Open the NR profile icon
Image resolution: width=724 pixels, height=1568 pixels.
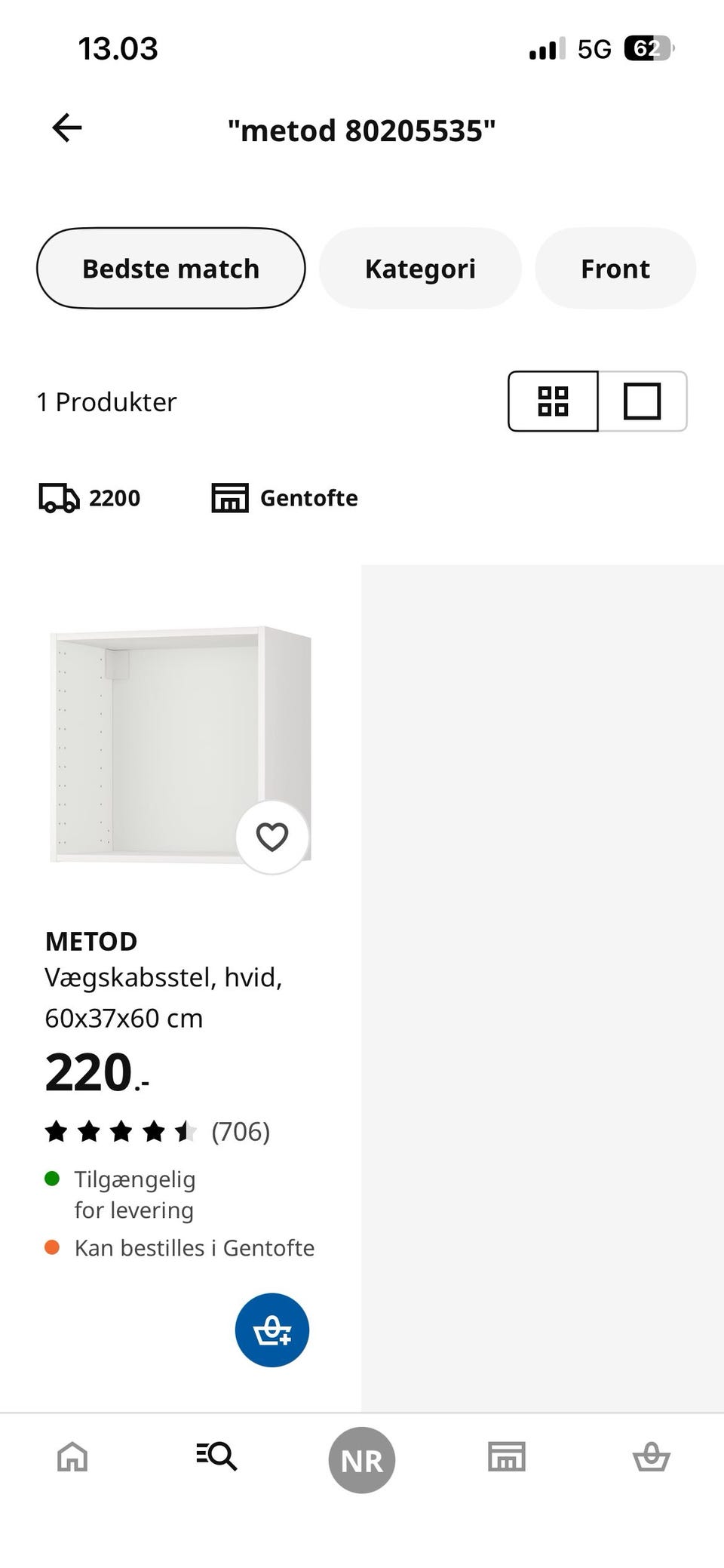361,1458
